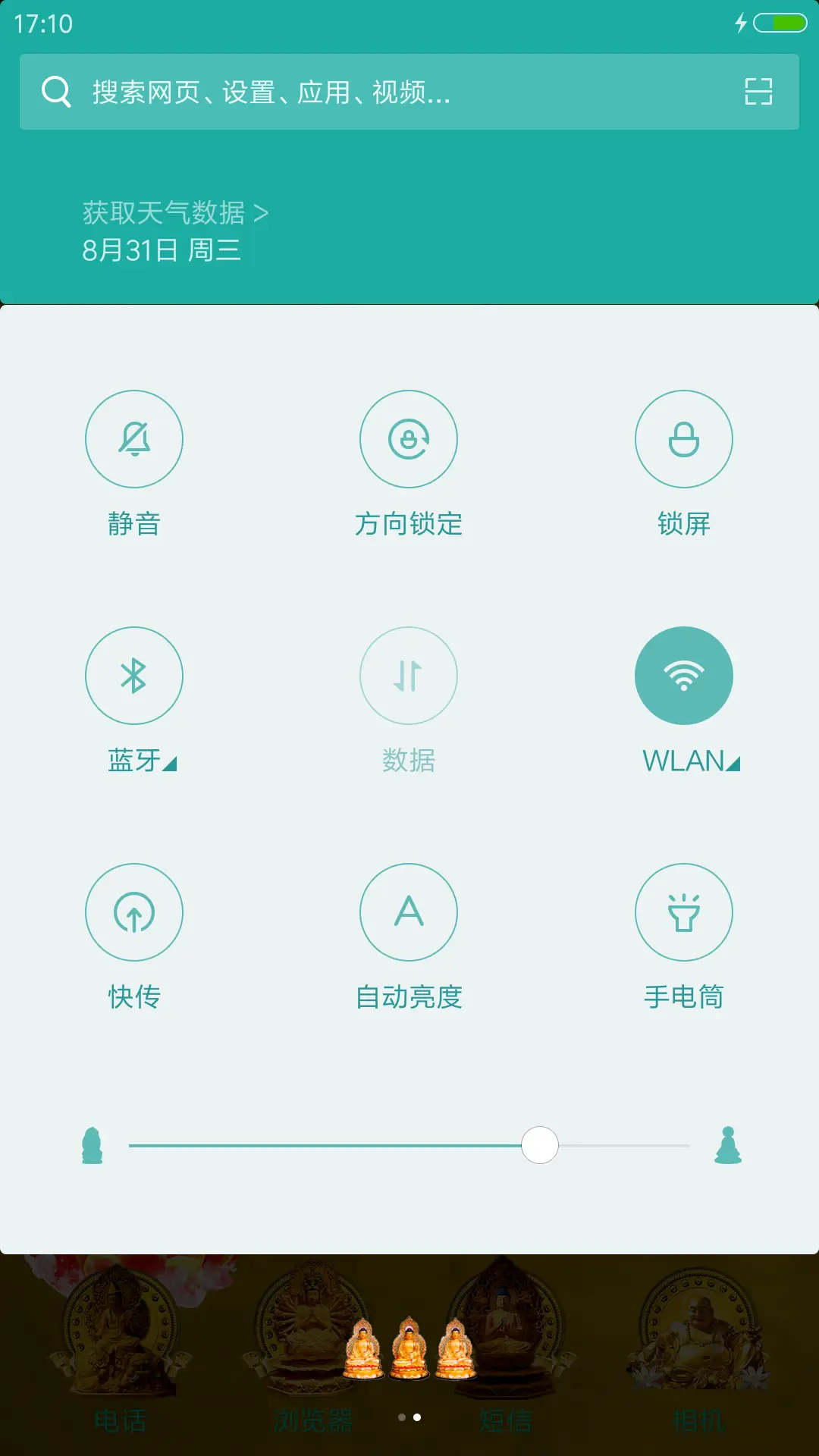This screenshot has height=1456, width=819.
Task: Tap the mobile data 数据 icon
Action: coord(409,676)
